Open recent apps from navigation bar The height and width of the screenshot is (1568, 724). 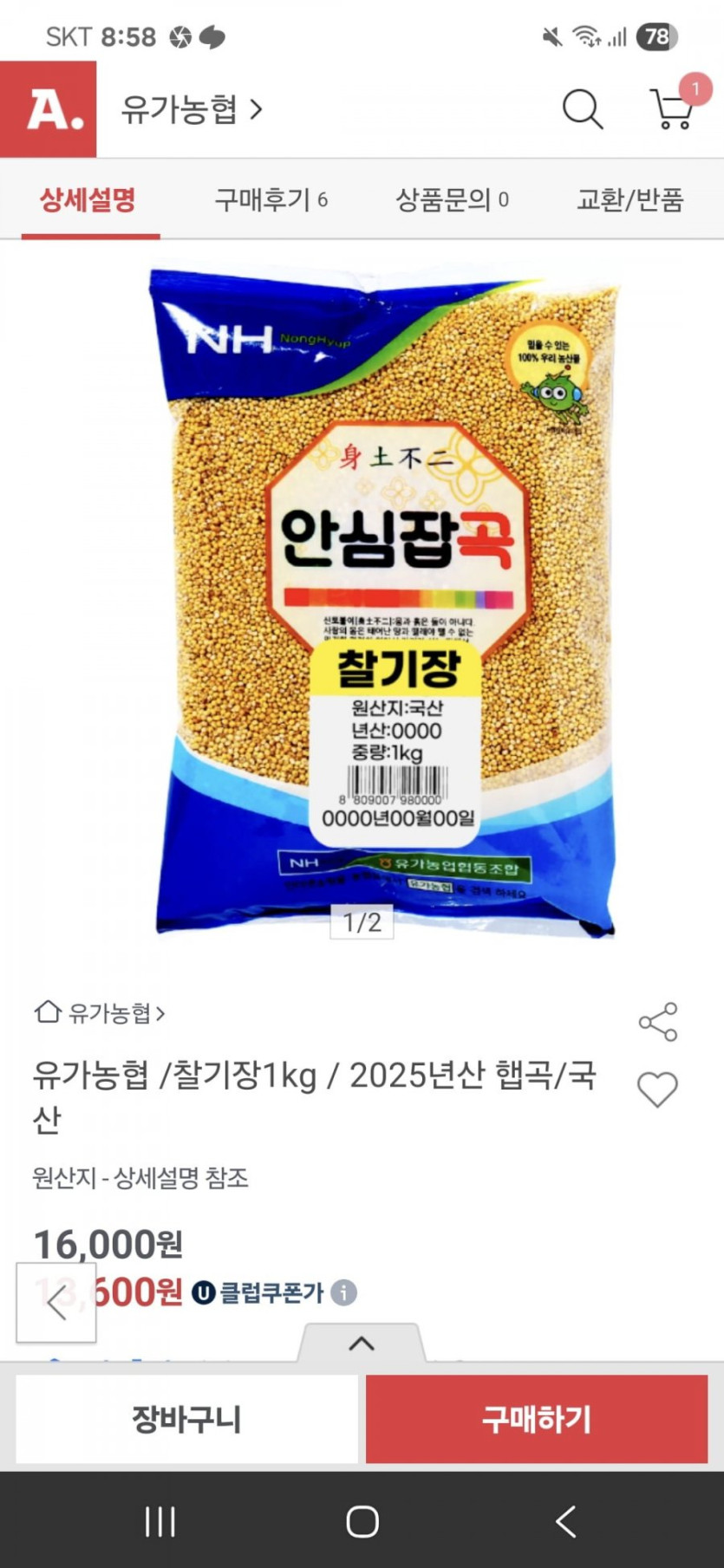coord(160,1521)
